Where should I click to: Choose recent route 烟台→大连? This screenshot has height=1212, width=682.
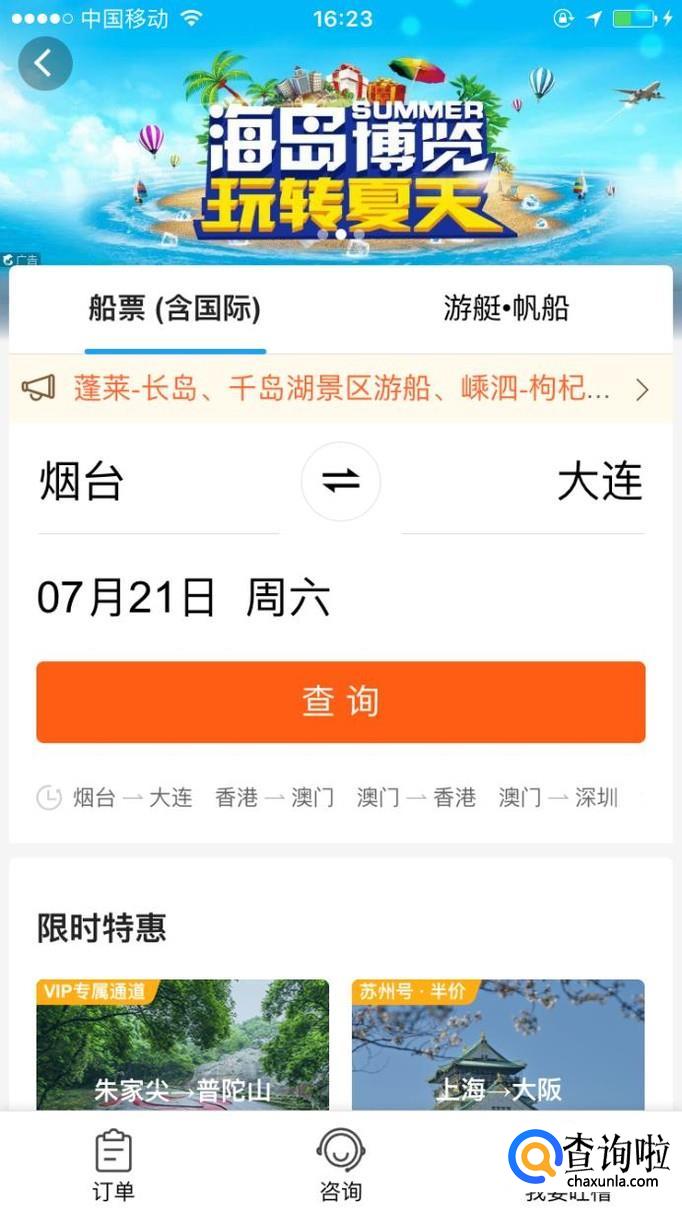pos(132,798)
